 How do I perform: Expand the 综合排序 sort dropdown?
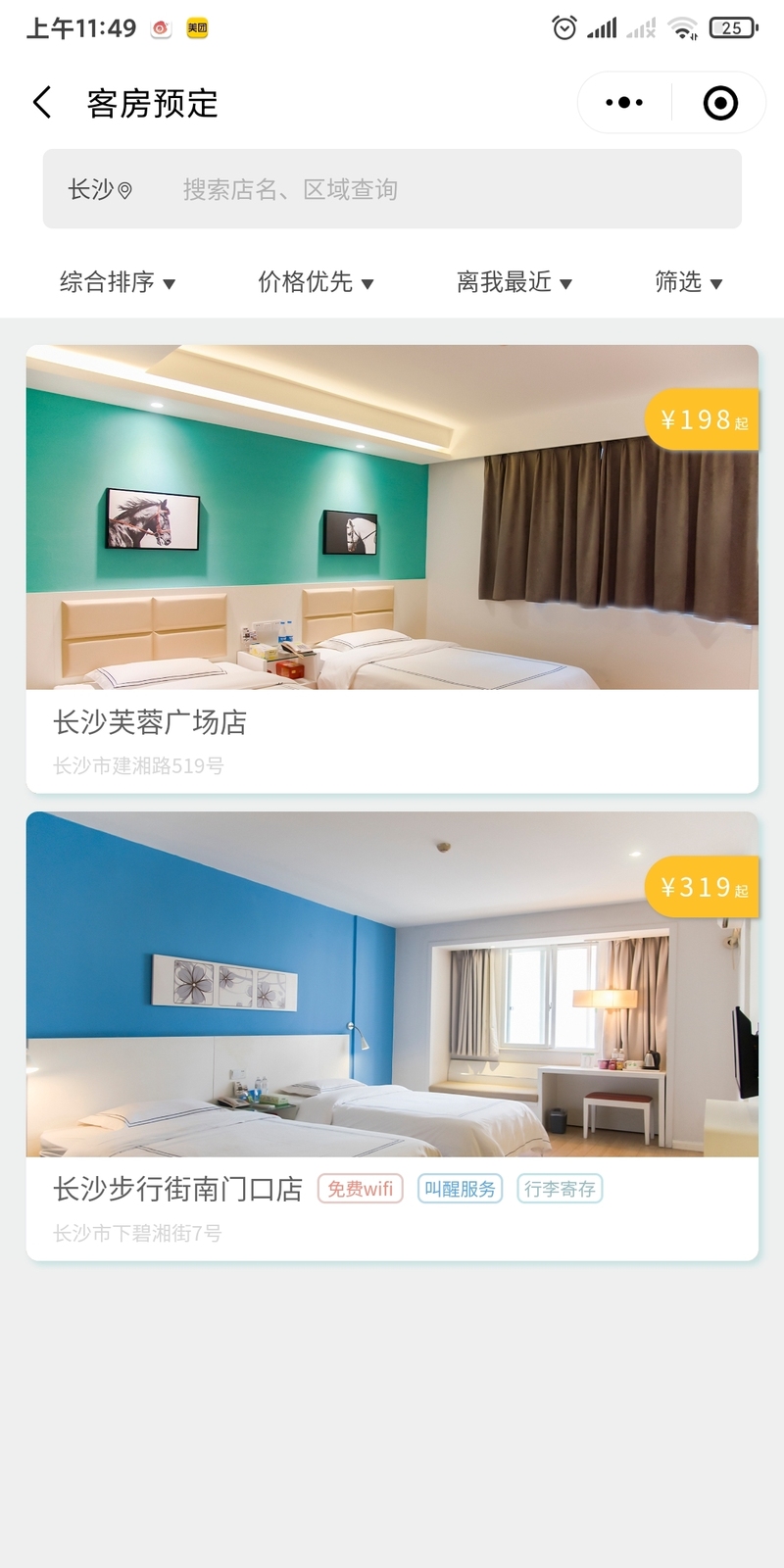117,282
